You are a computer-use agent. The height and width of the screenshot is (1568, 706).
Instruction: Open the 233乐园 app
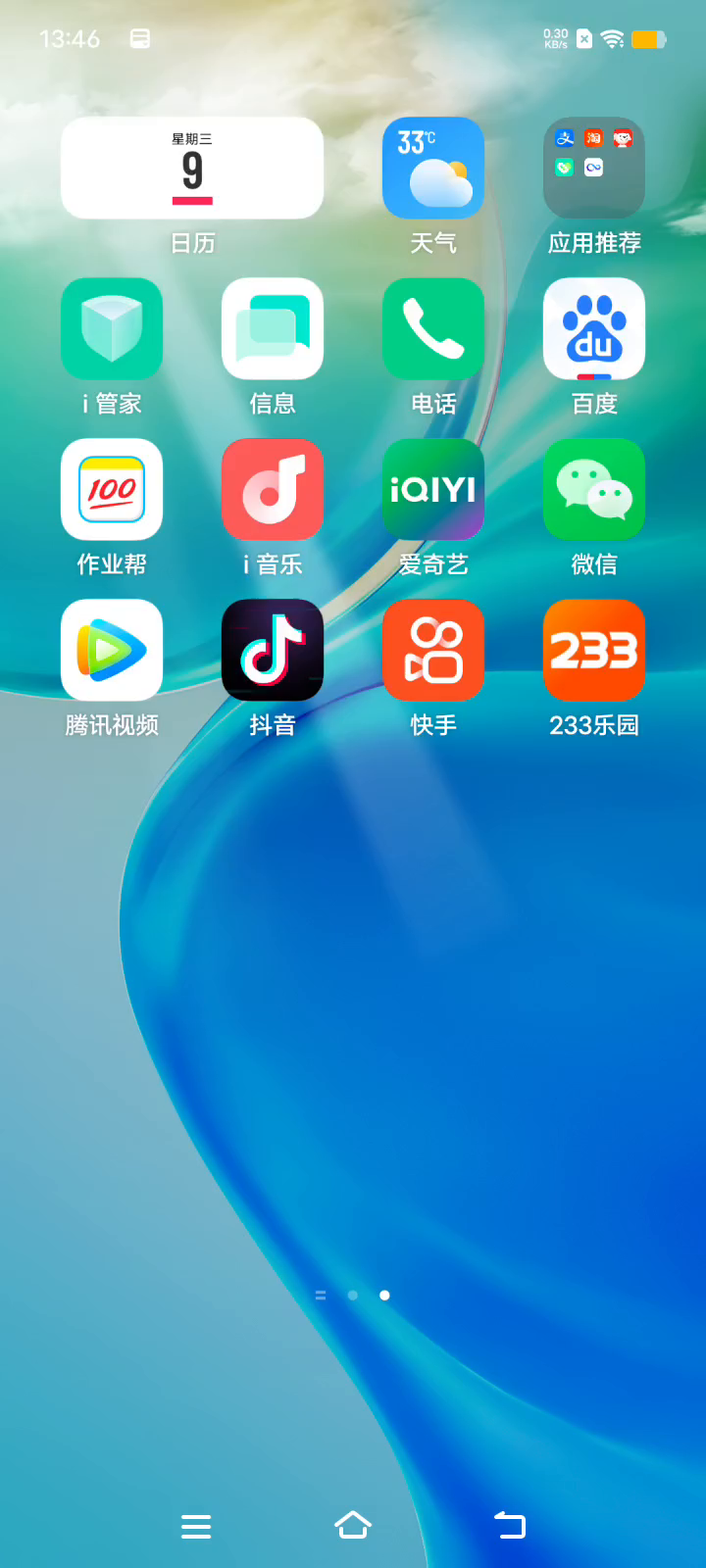[594, 651]
